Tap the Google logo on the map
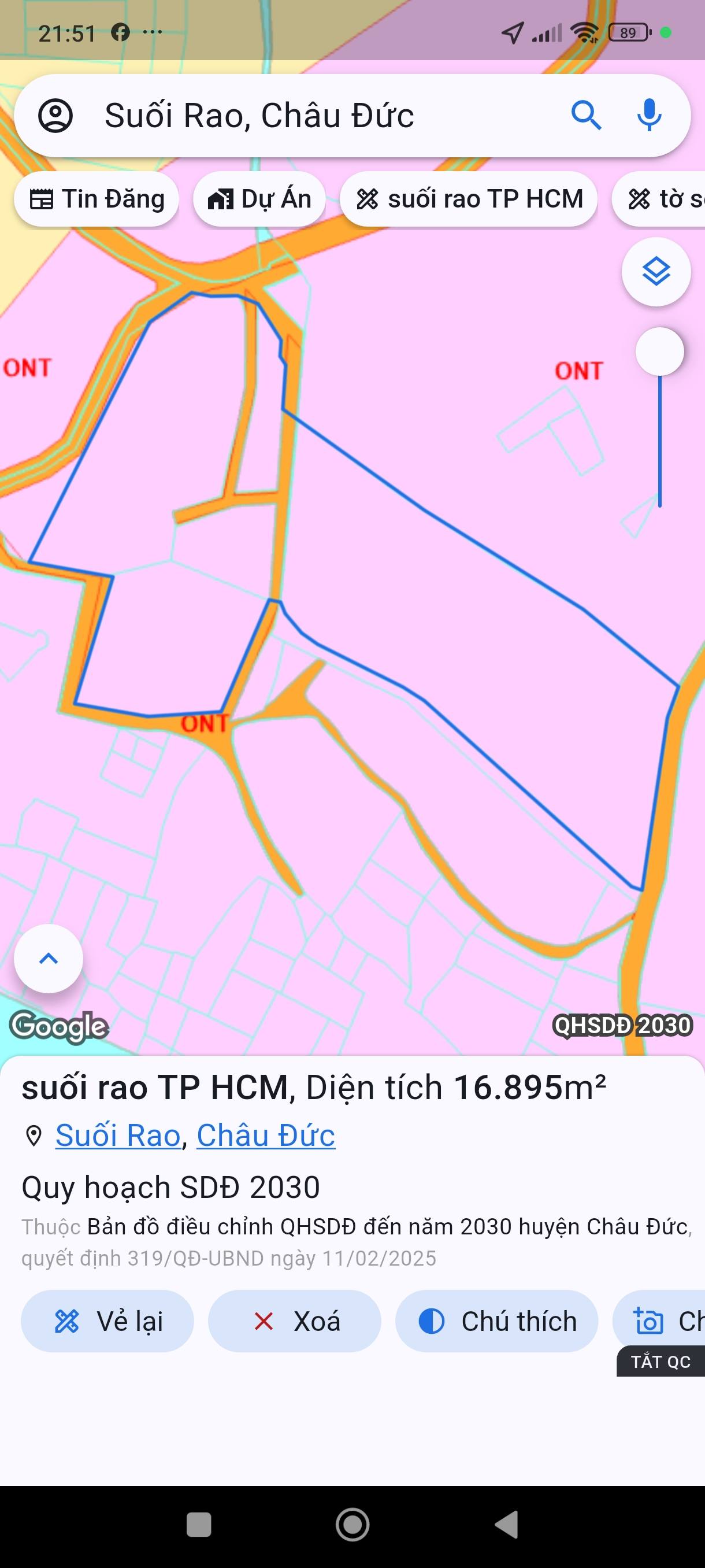 tap(58, 1026)
